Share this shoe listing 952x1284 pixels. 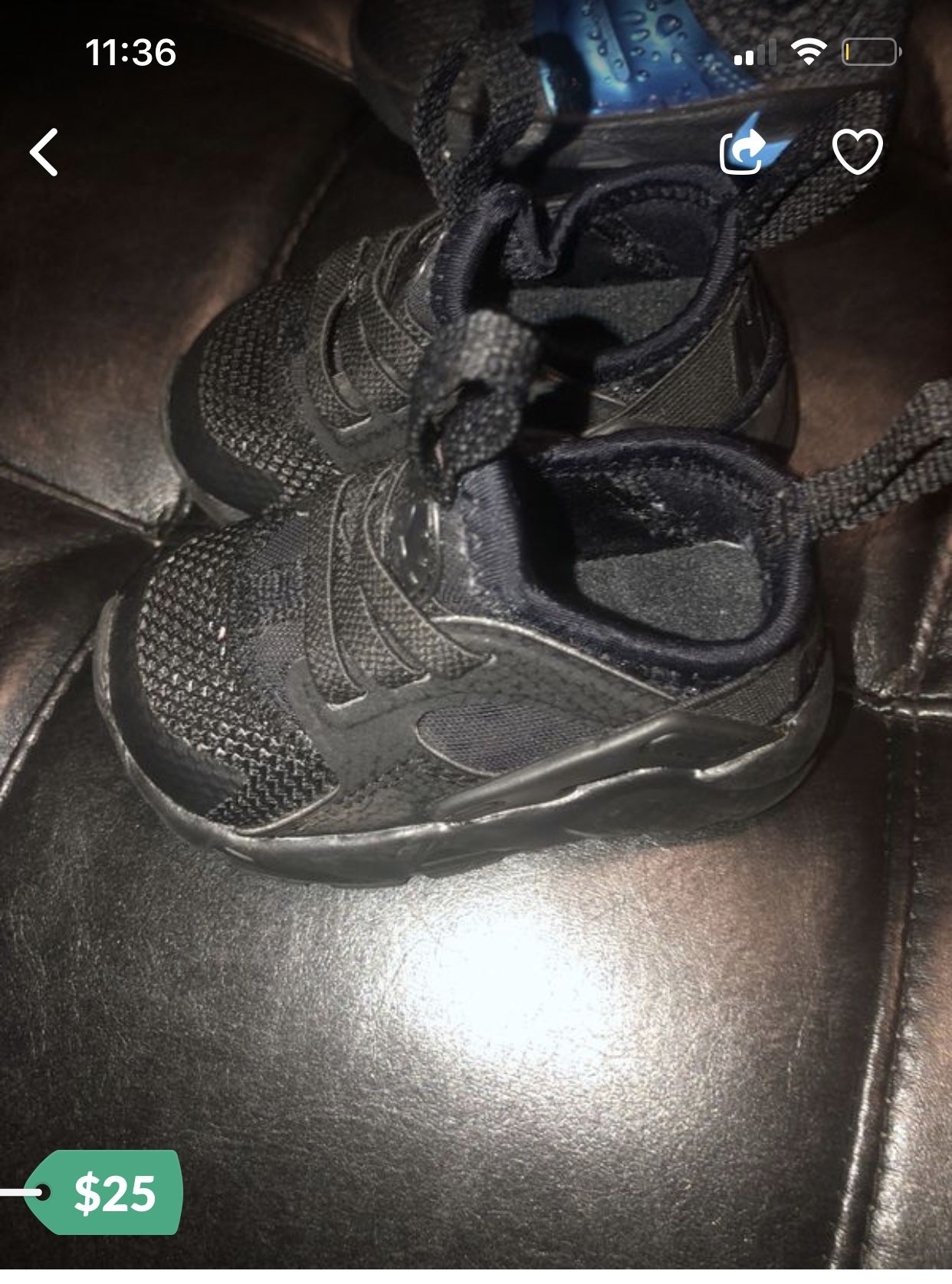pyautogui.click(x=743, y=152)
